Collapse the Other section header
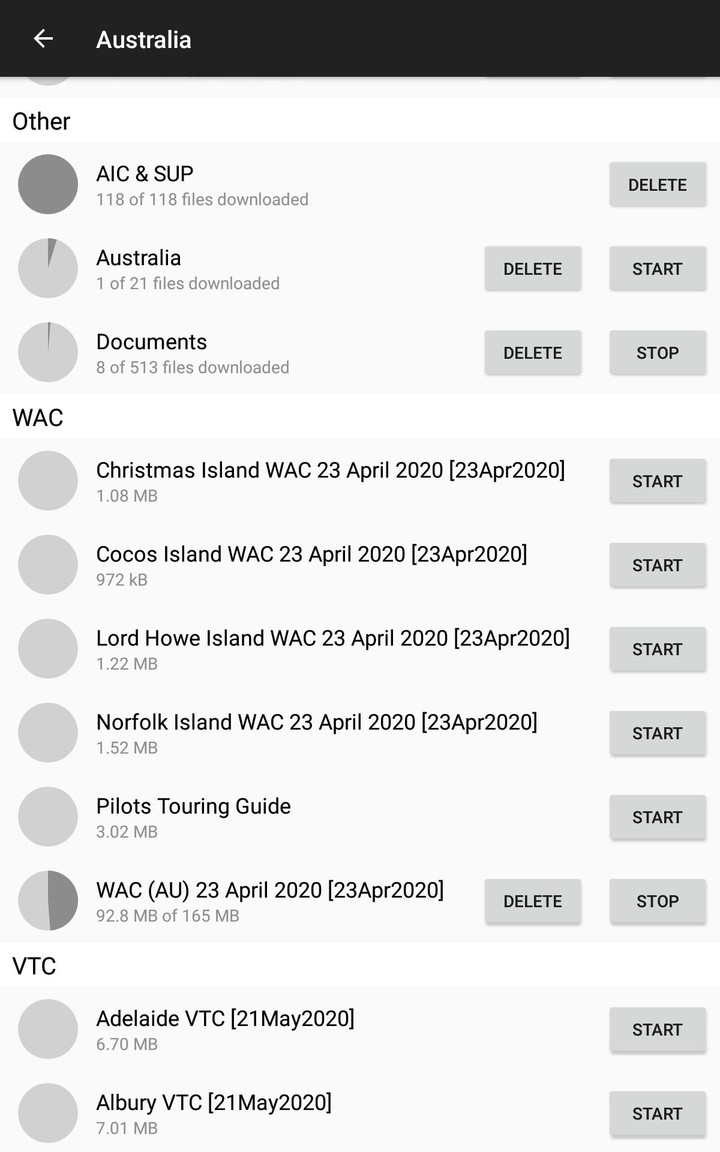 pyautogui.click(x=40, y=121)
